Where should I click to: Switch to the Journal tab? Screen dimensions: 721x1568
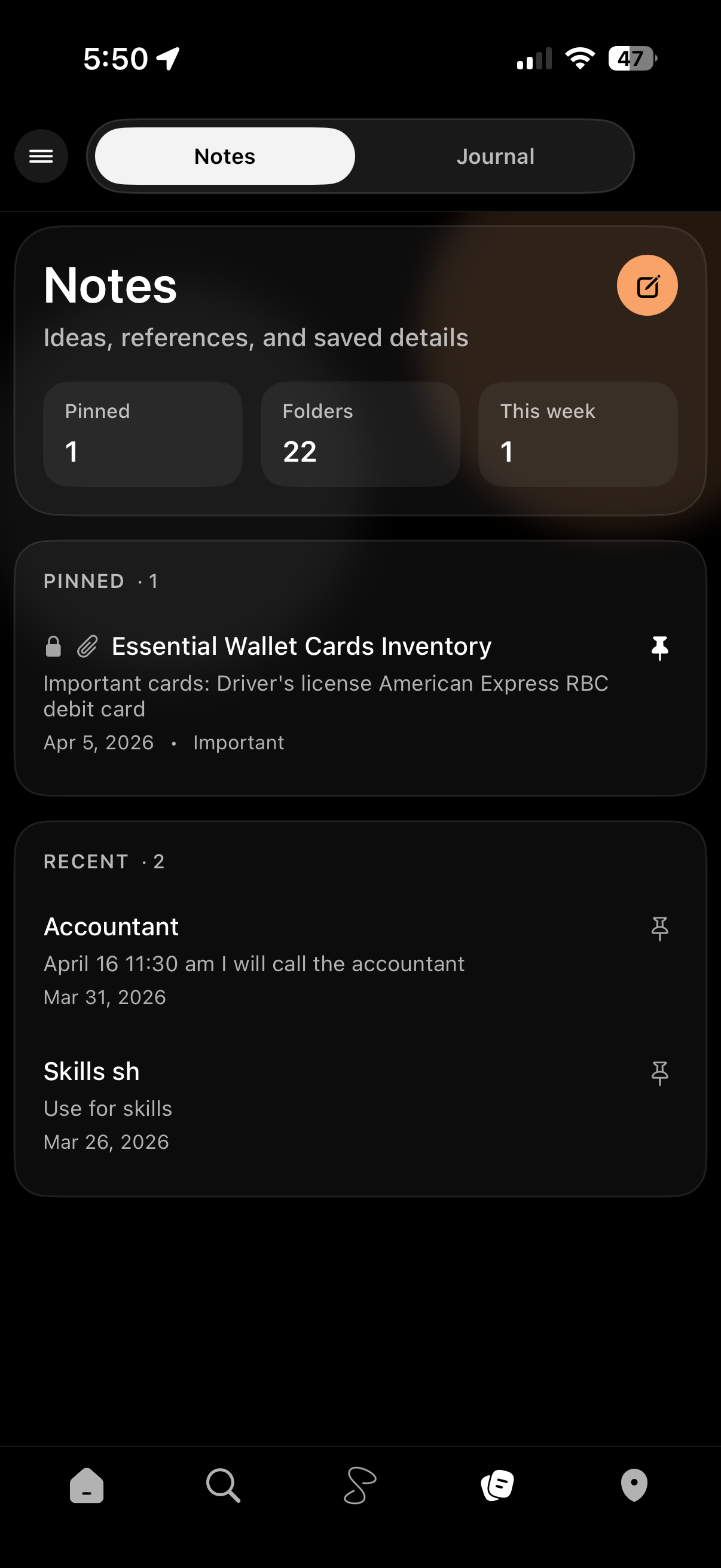pyautogui.click(x=495, y=157)
